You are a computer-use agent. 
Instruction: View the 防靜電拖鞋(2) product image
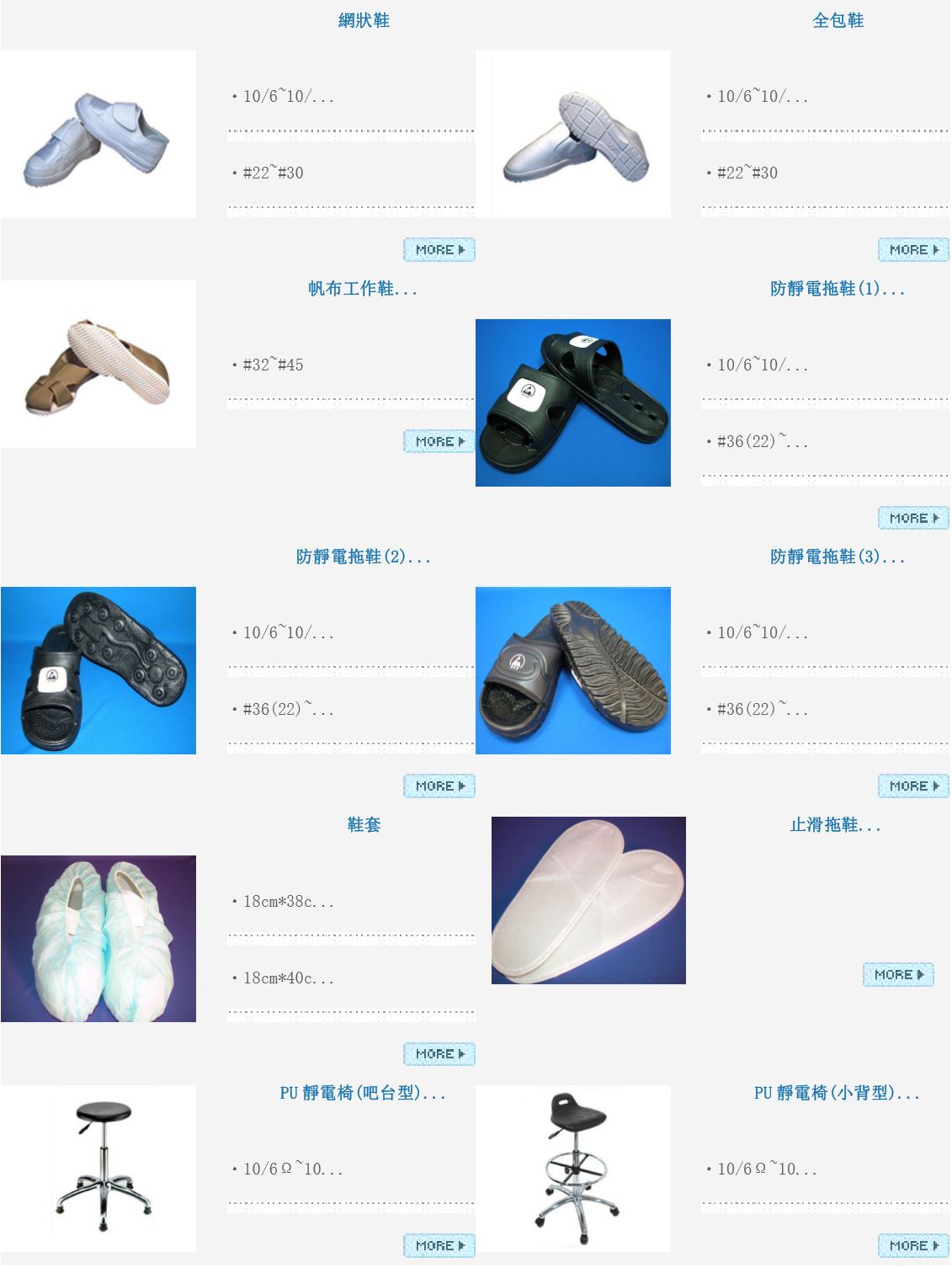(98, 670)
